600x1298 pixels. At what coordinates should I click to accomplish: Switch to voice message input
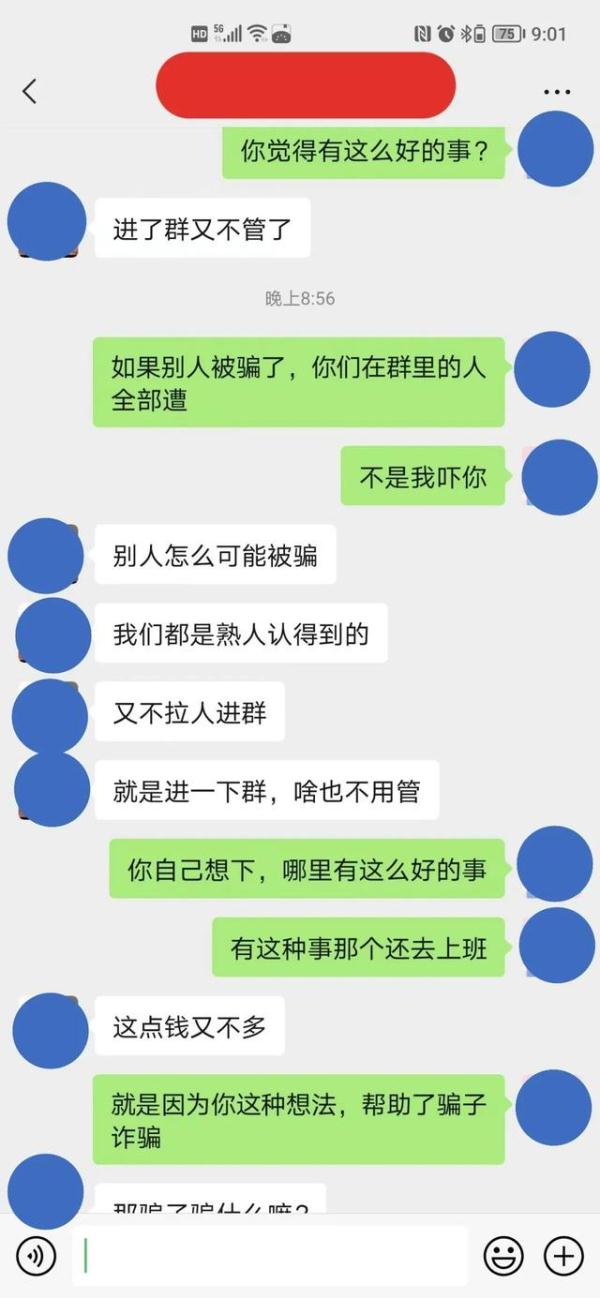[x=36, y=1255]
